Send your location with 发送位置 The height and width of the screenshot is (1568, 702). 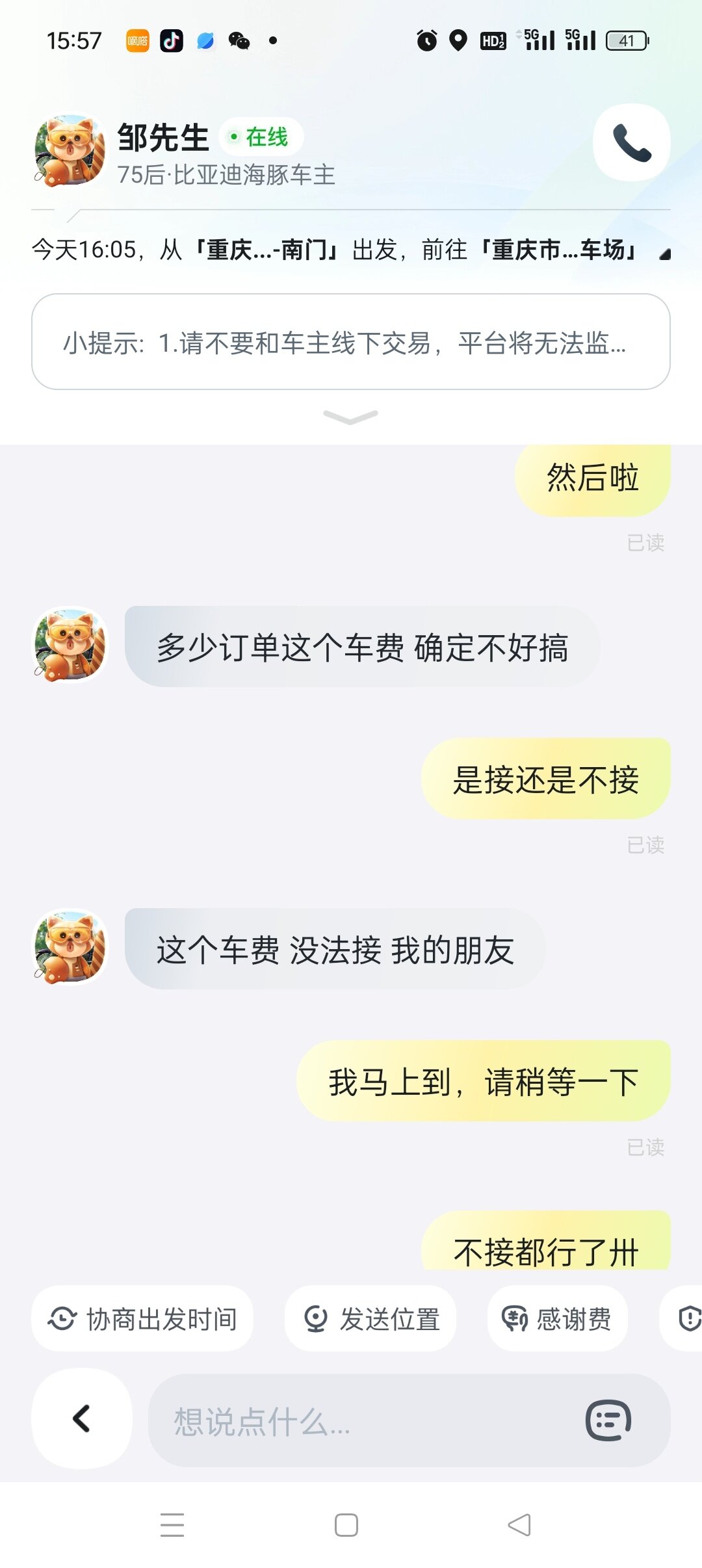click(x=370, y=1319)
